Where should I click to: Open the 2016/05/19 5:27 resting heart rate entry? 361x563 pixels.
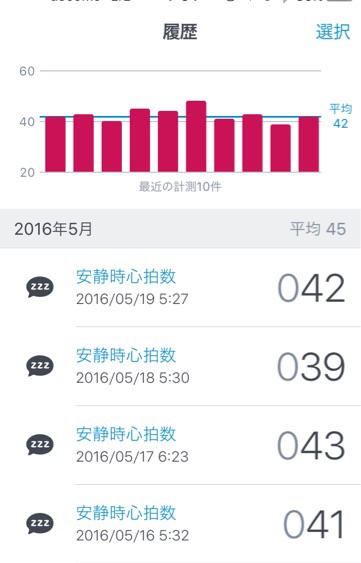(x=180, y=288)
